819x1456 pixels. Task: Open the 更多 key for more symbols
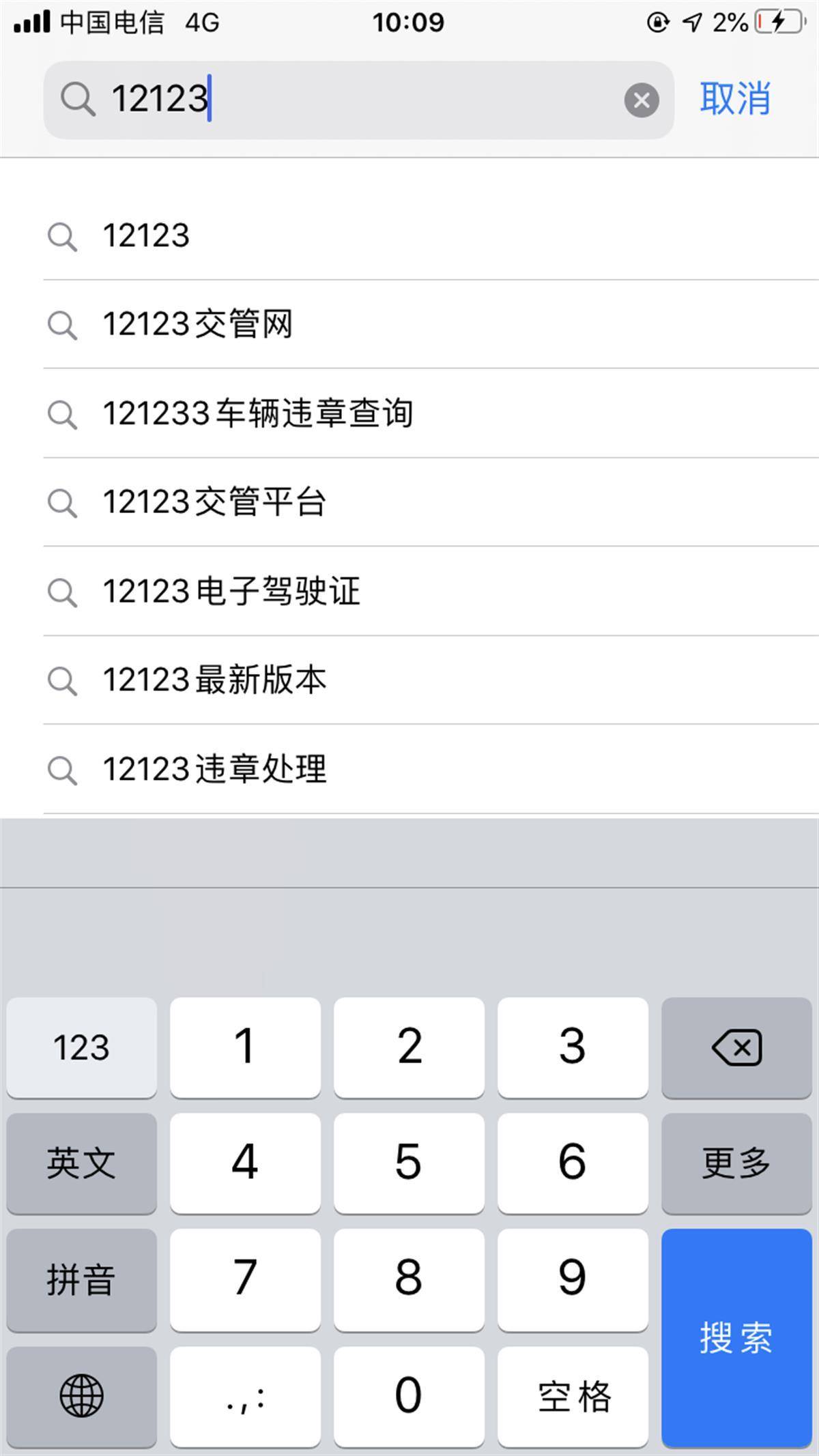736,1164
